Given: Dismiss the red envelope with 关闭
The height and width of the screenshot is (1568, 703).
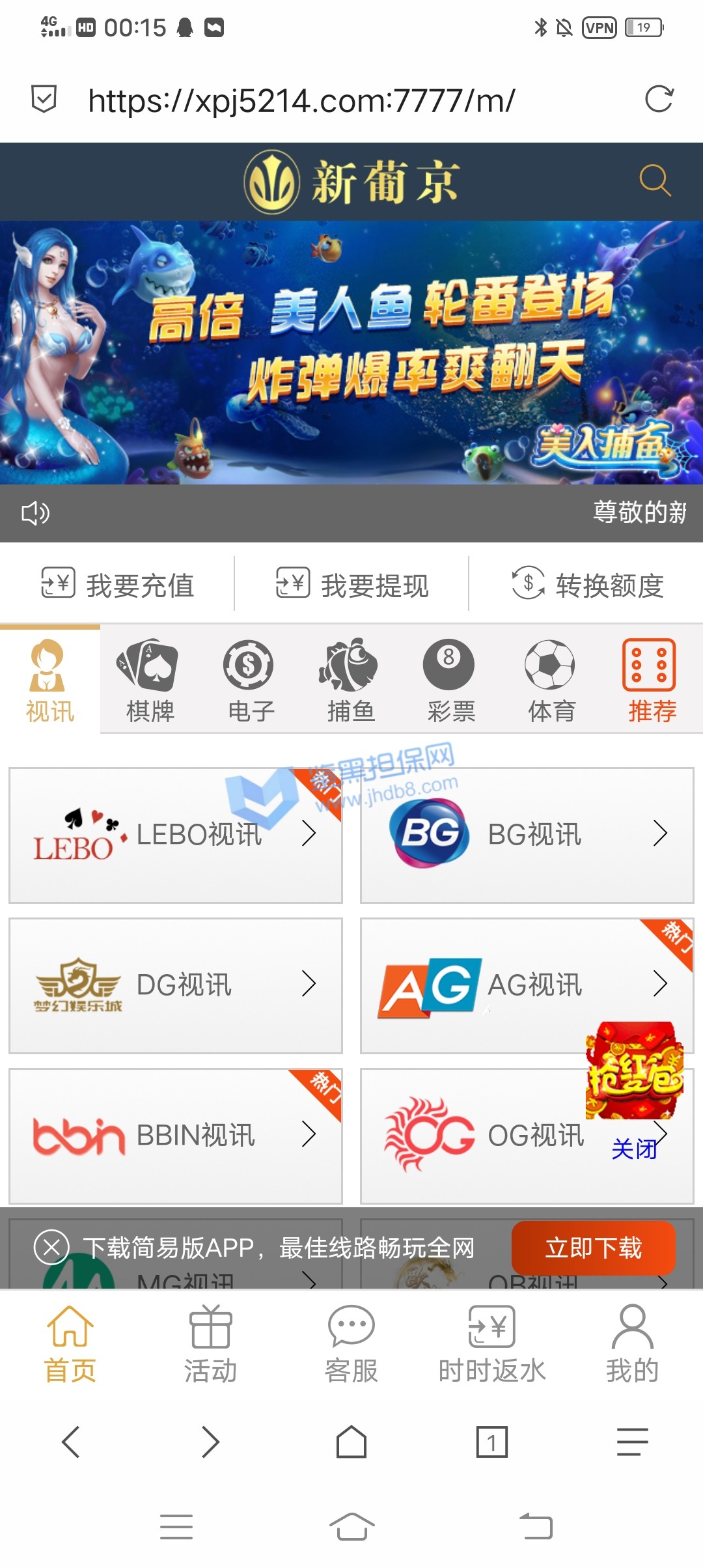Looking at the screenshot, I should [633, 1149].
